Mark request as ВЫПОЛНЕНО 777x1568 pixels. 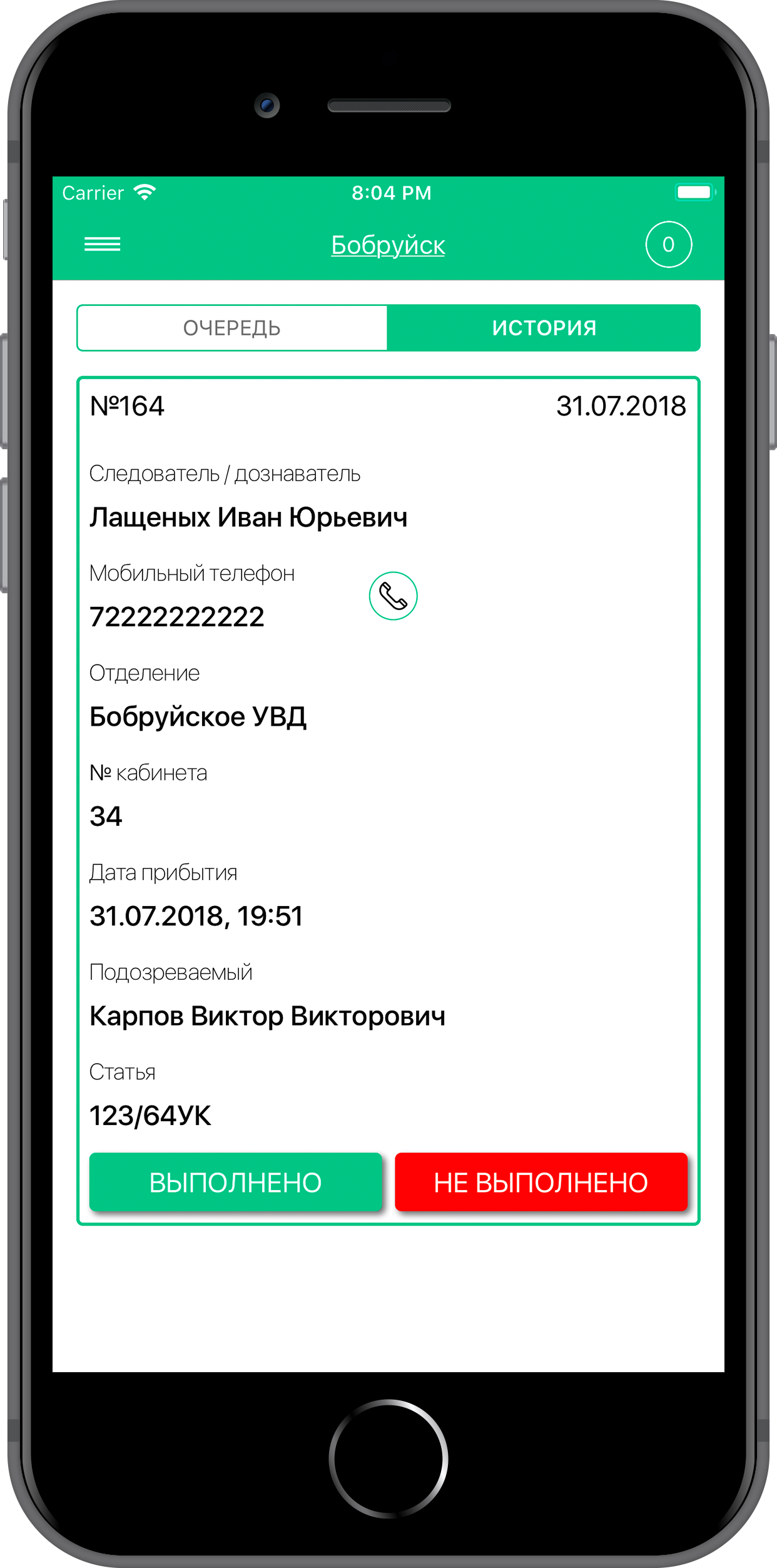point(235,1182)
